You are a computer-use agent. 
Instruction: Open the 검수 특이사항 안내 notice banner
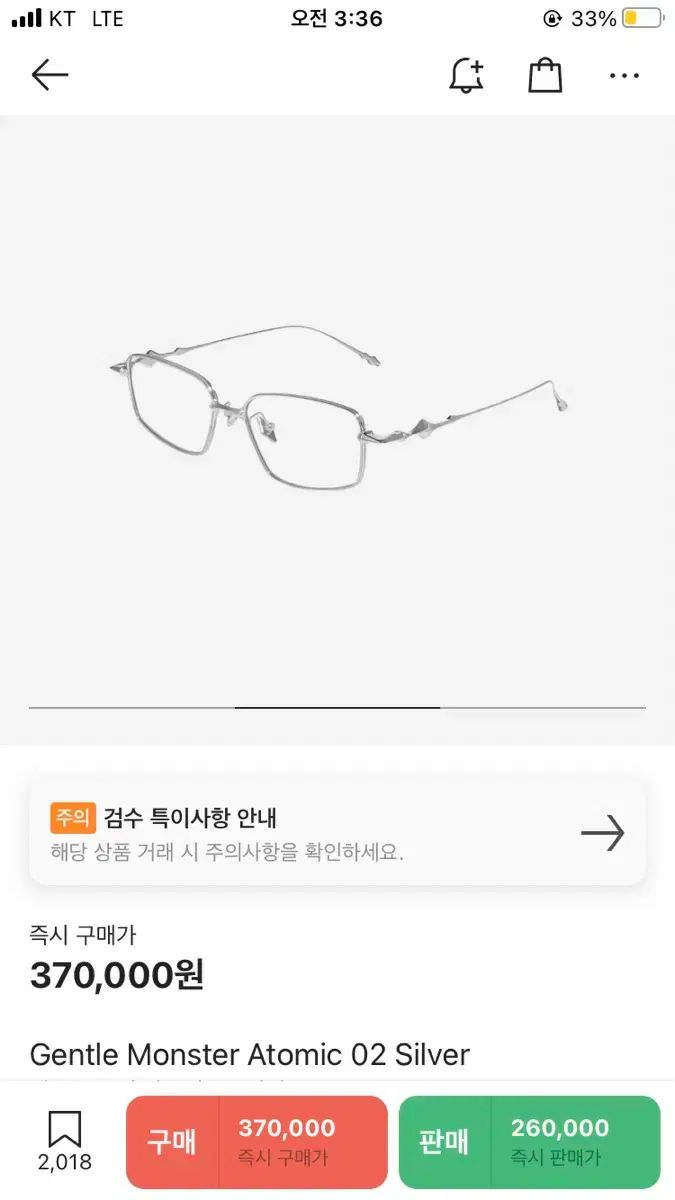click(x=337, y=832)
